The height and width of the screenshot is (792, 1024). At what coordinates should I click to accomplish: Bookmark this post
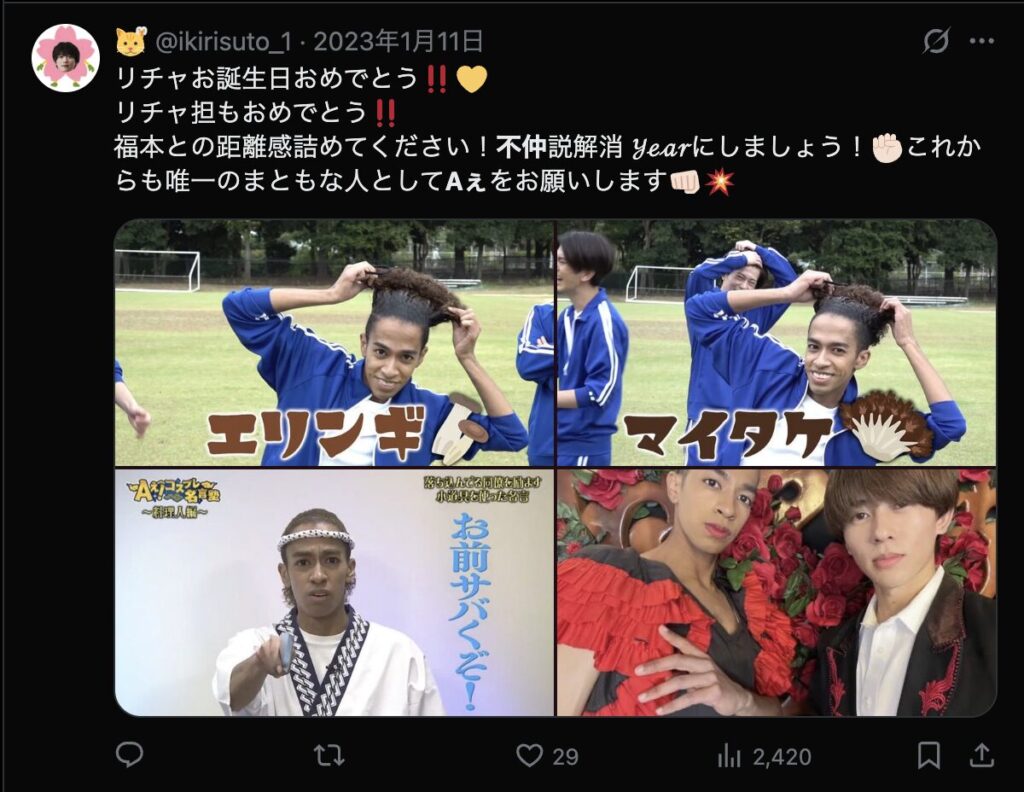click(x=929, y=755)
